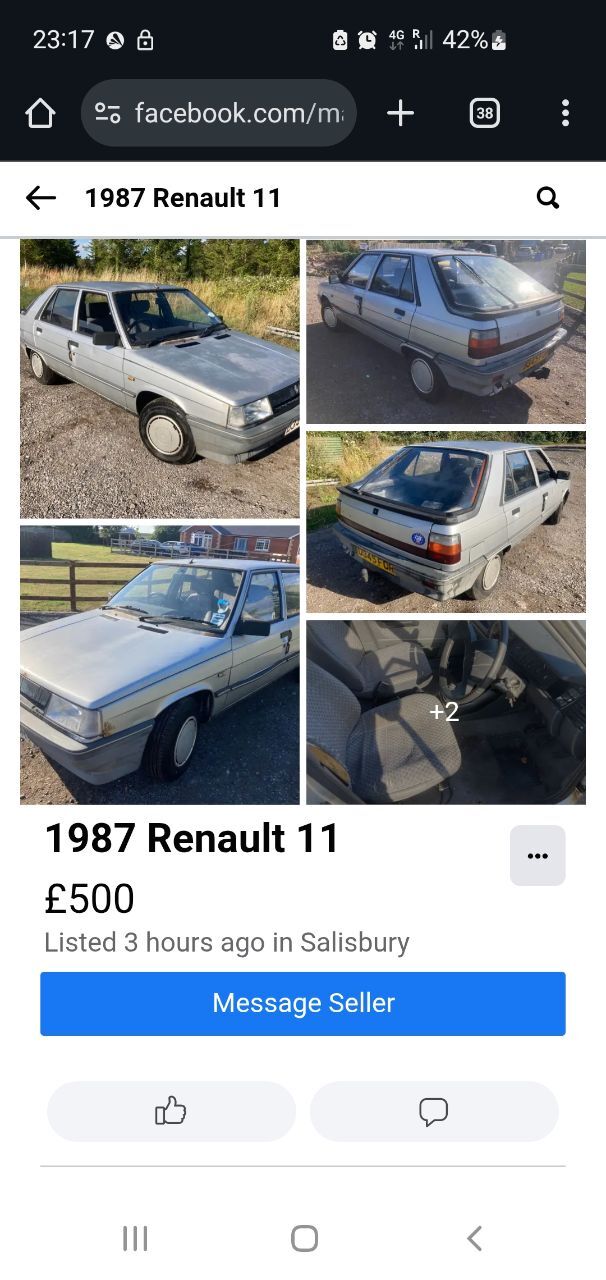
Task: Tap the Message Seller button
Action: point(303,1003)
